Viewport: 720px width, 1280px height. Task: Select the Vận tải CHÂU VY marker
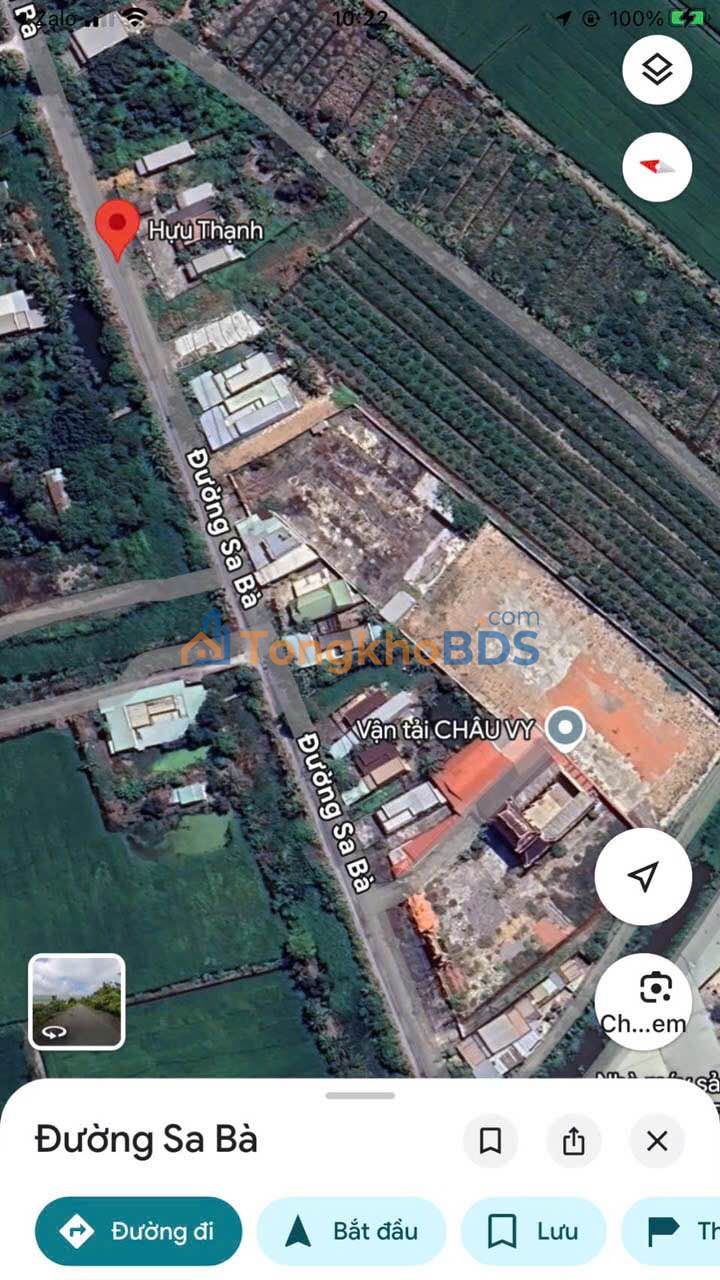[565, 730]
